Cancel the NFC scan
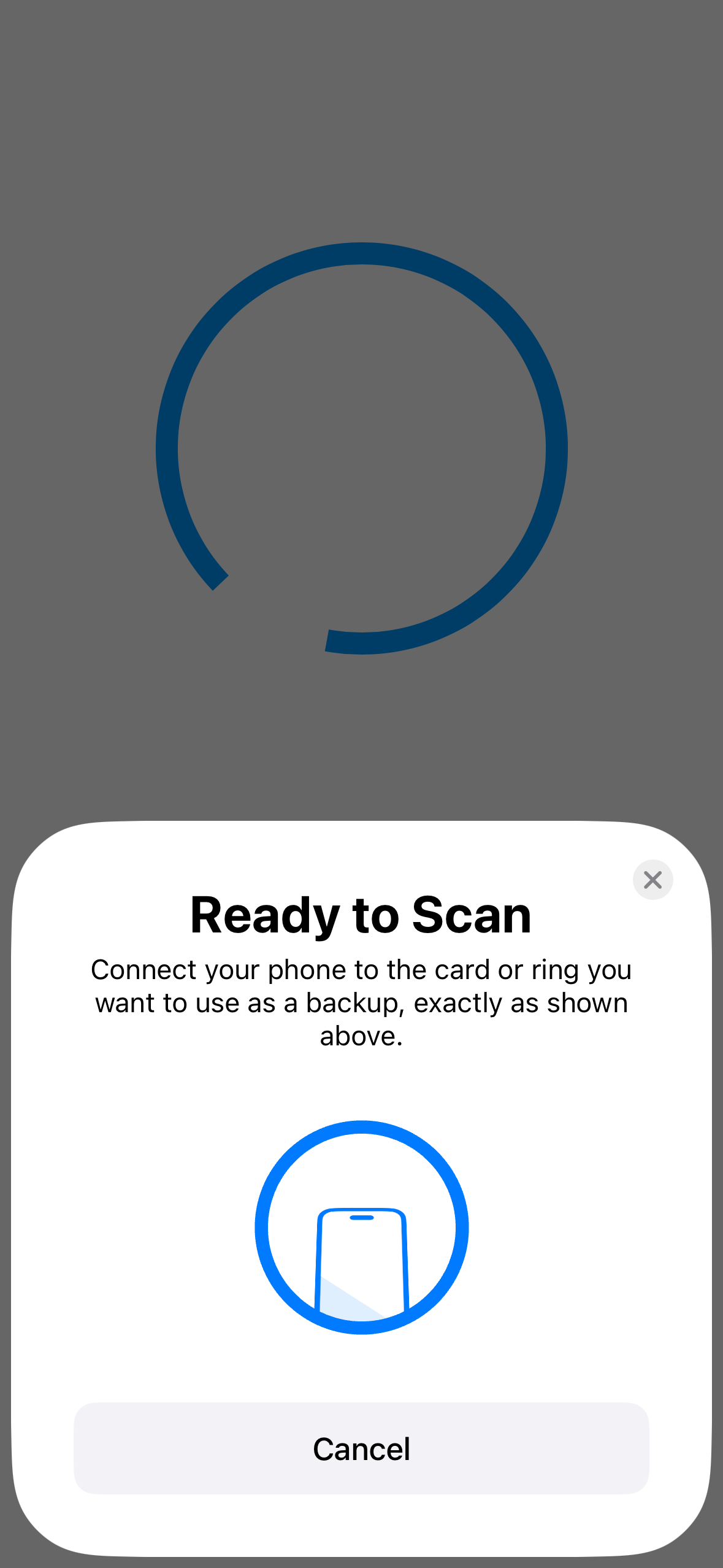This screenshot has width=723, height=1568. [x=361, y=1448]
